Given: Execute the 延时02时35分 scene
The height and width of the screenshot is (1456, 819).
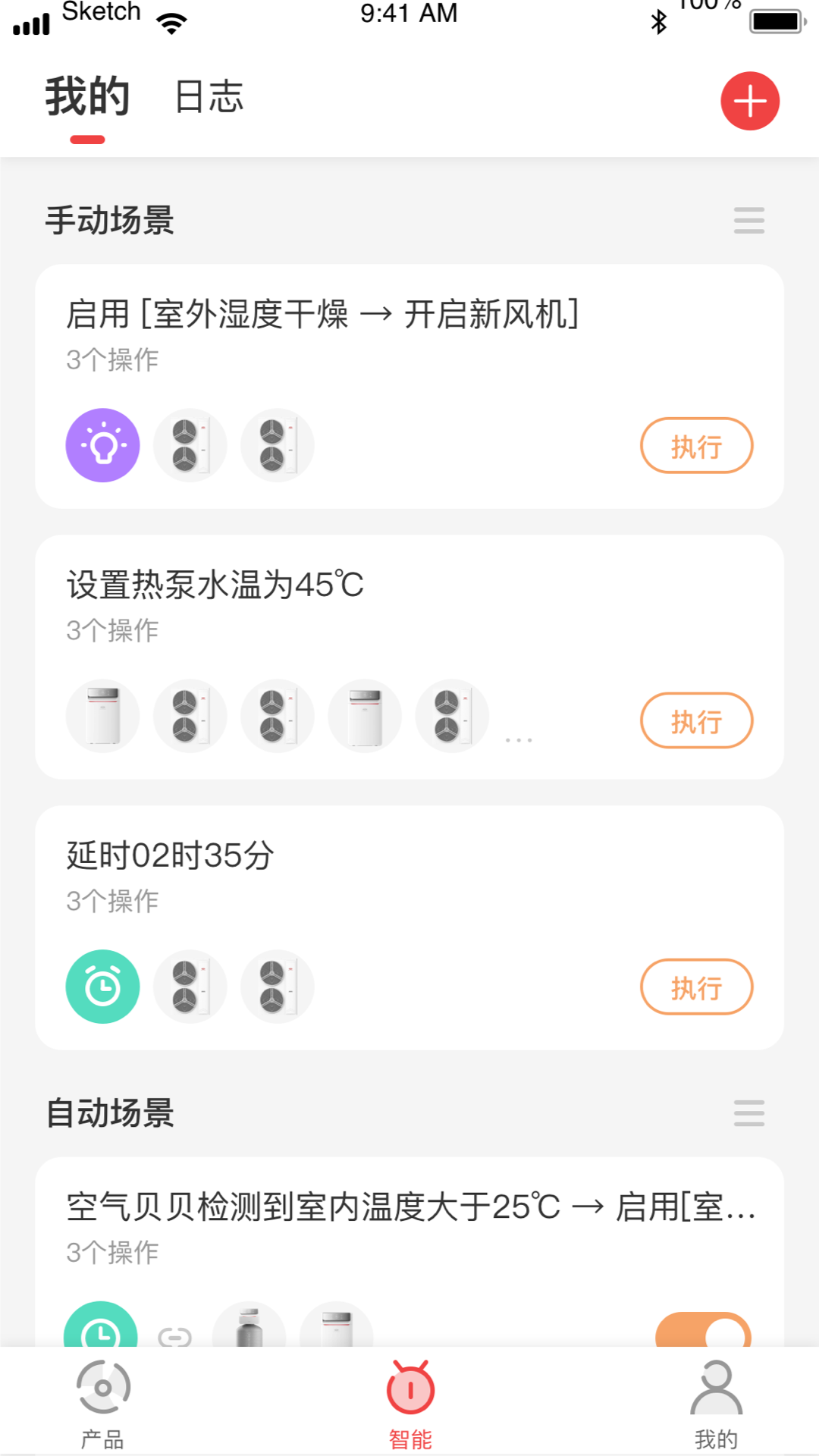Looking at the screenshot, I should pos(696,987).
